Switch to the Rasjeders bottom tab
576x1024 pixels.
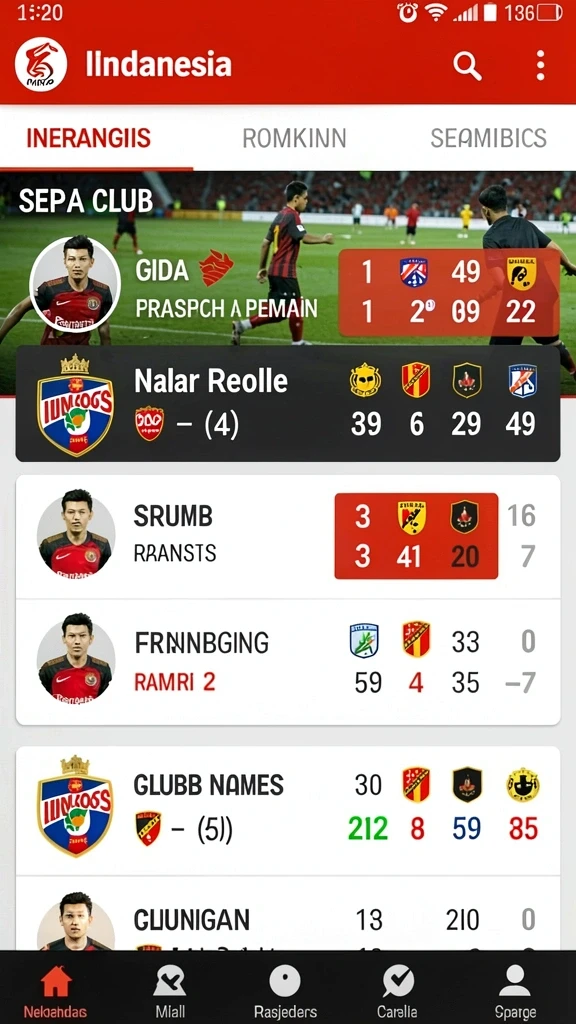tap(285, 989)
